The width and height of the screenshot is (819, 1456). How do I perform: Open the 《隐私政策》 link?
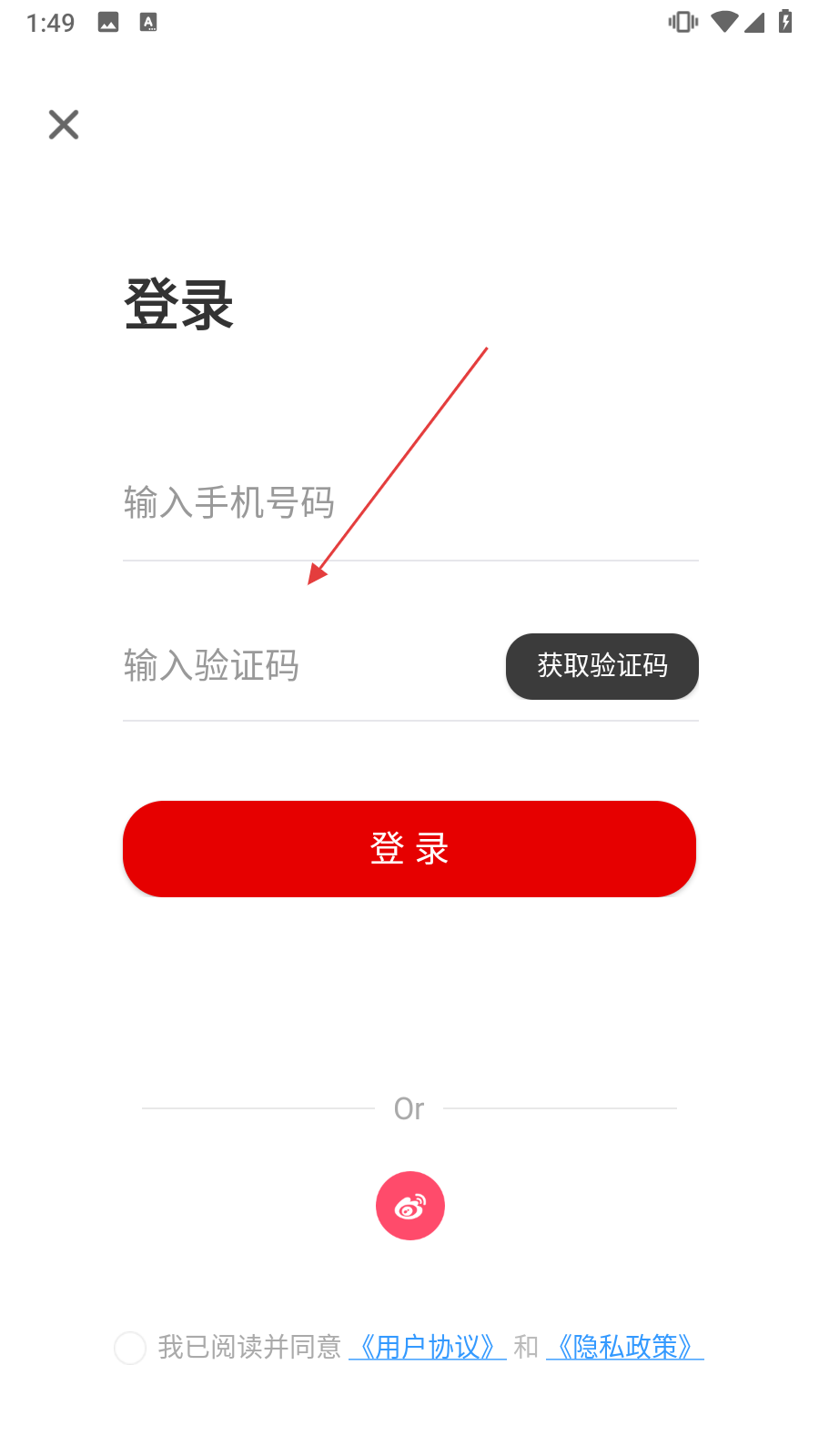coord(625,1347)
